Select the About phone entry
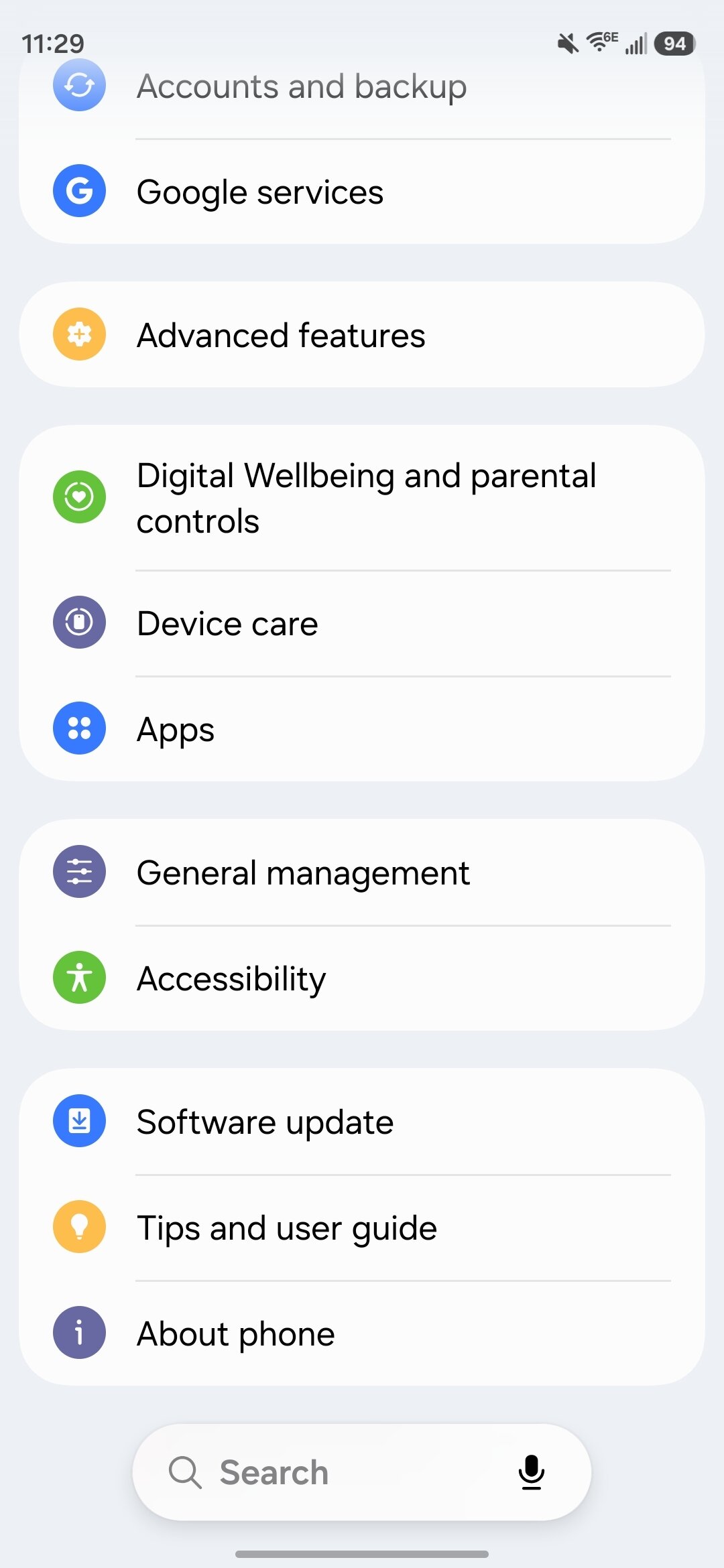Viewport: 724px width, 1568px height. point(235,1332)
